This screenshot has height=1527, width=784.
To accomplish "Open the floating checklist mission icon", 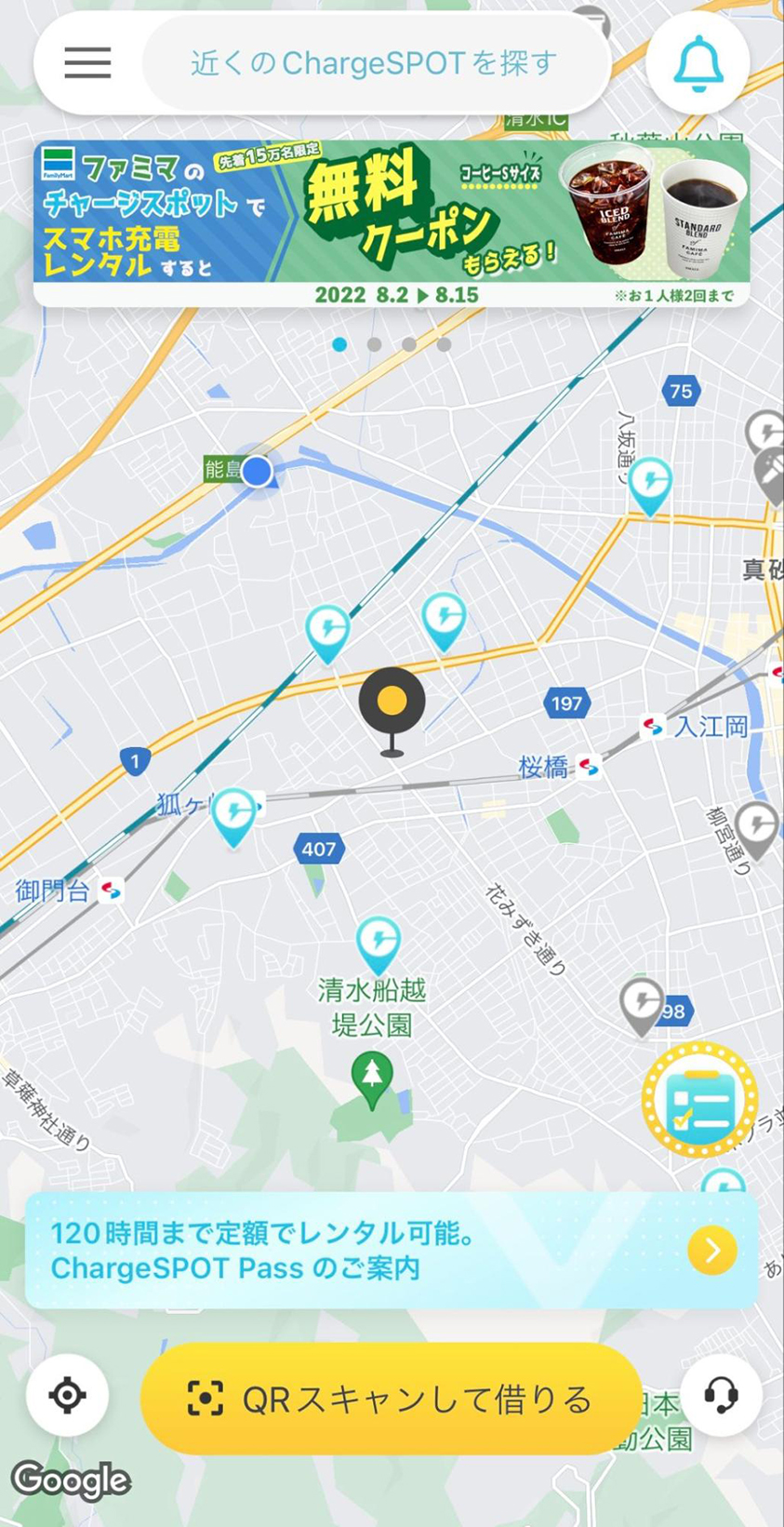I will (699, 1101).
